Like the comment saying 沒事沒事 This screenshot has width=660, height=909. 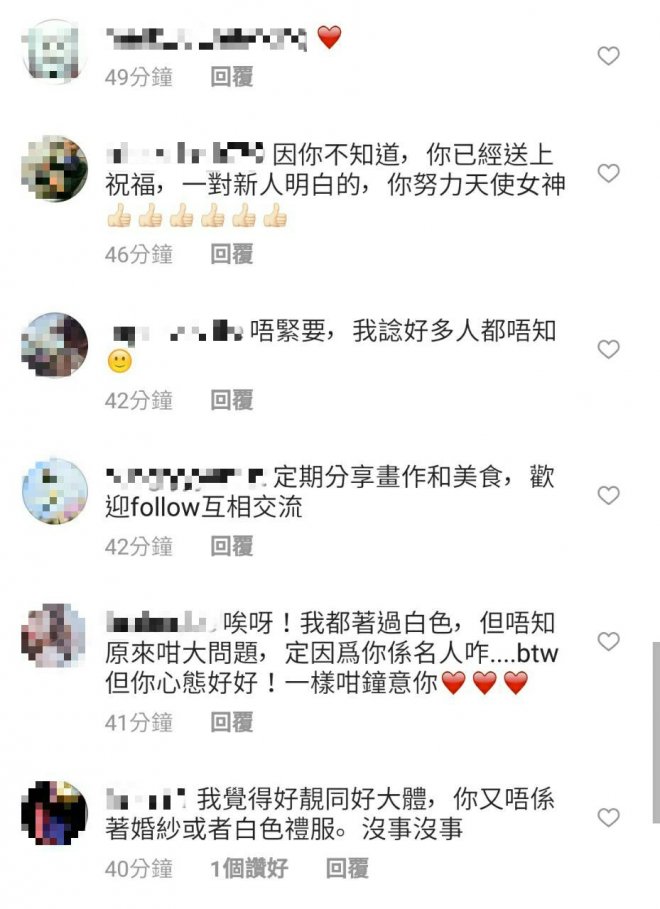[x=608, y=817]
